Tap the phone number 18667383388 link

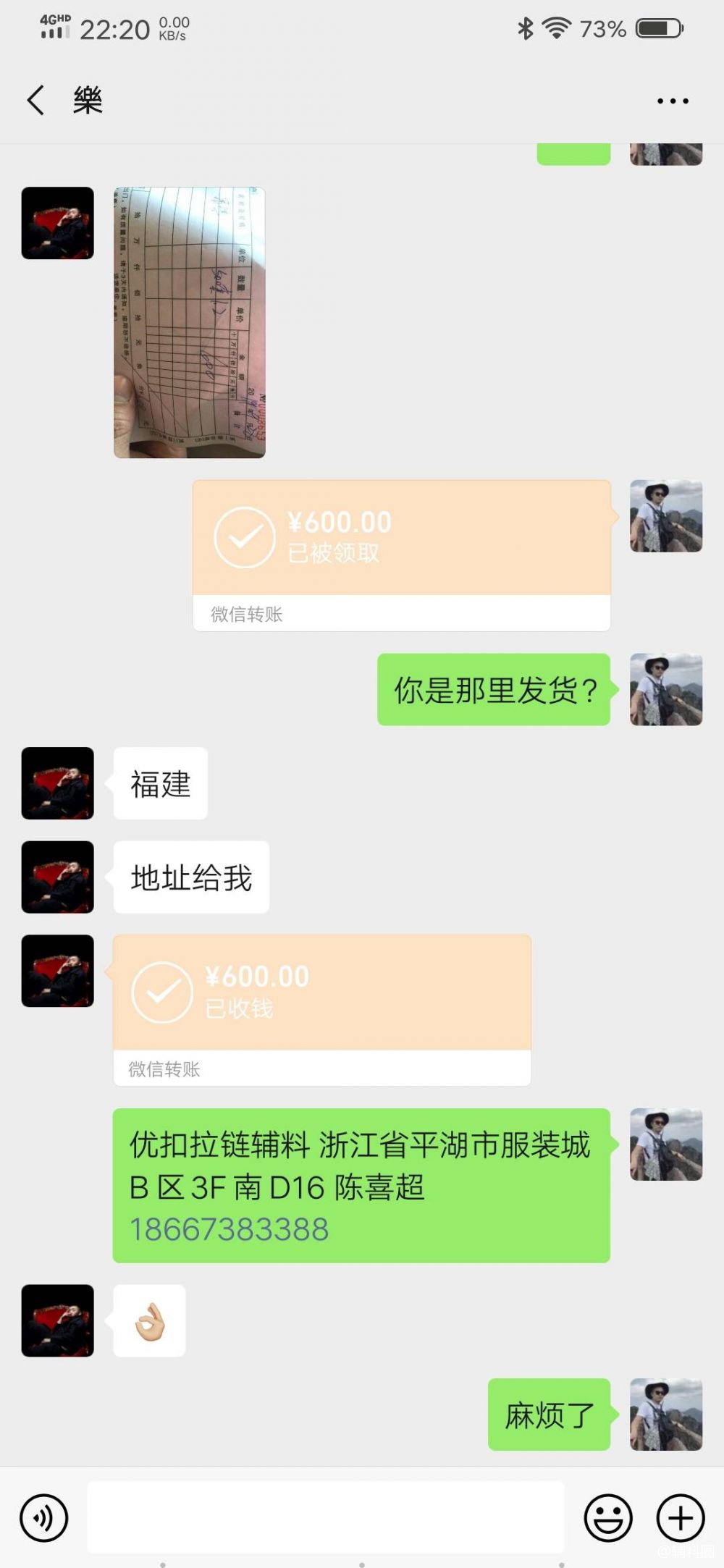click(230, 1229)
